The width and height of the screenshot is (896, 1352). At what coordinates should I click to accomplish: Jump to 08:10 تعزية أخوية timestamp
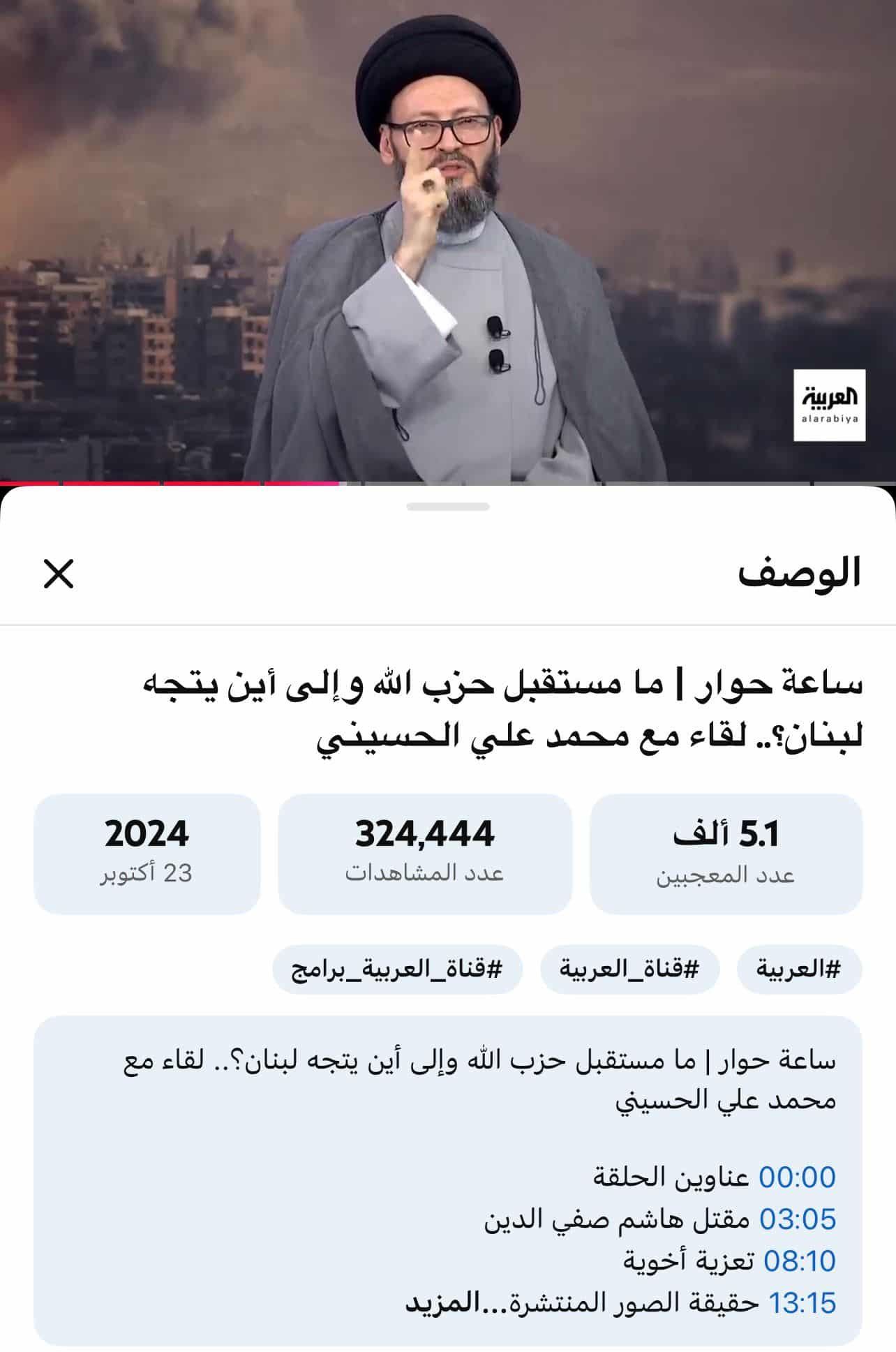[799, 1261]
